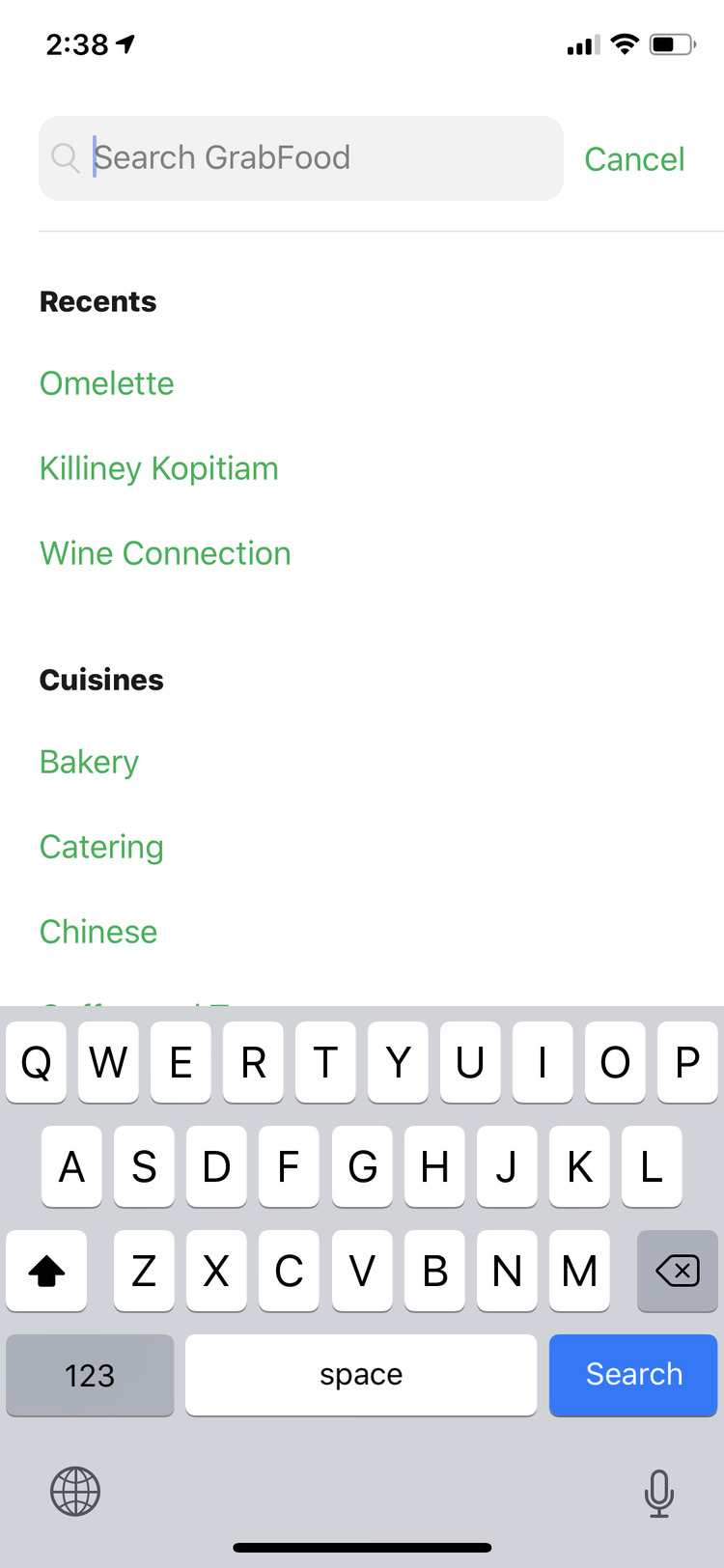Select recent search Omelette
724x1568 pixels.
107,383
